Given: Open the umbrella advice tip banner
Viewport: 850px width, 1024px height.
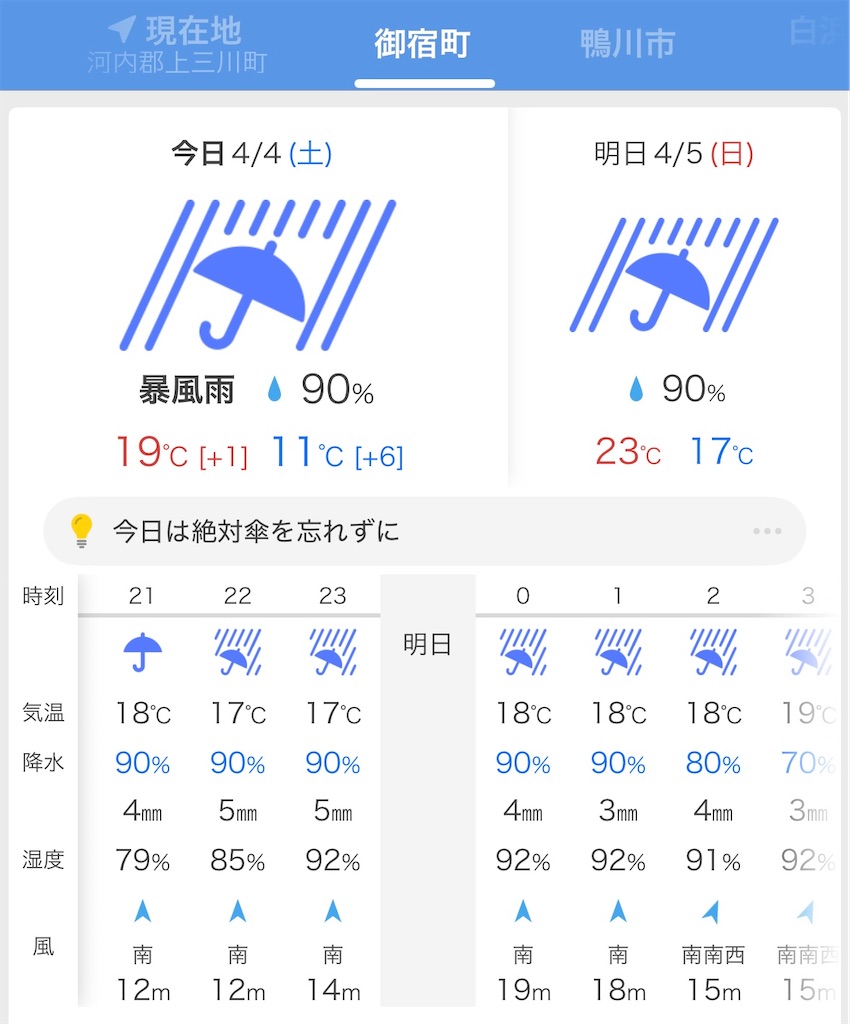Looking at the screenshot, I should [x=424, y=531].
